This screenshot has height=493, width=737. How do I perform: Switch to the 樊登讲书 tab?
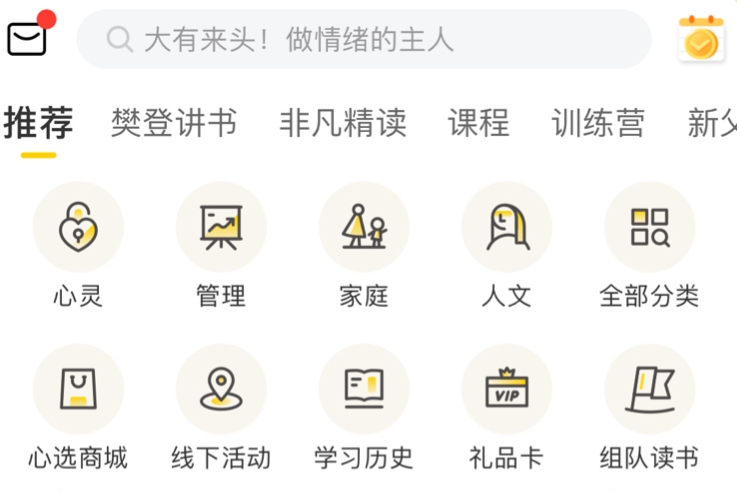[174, 124]
